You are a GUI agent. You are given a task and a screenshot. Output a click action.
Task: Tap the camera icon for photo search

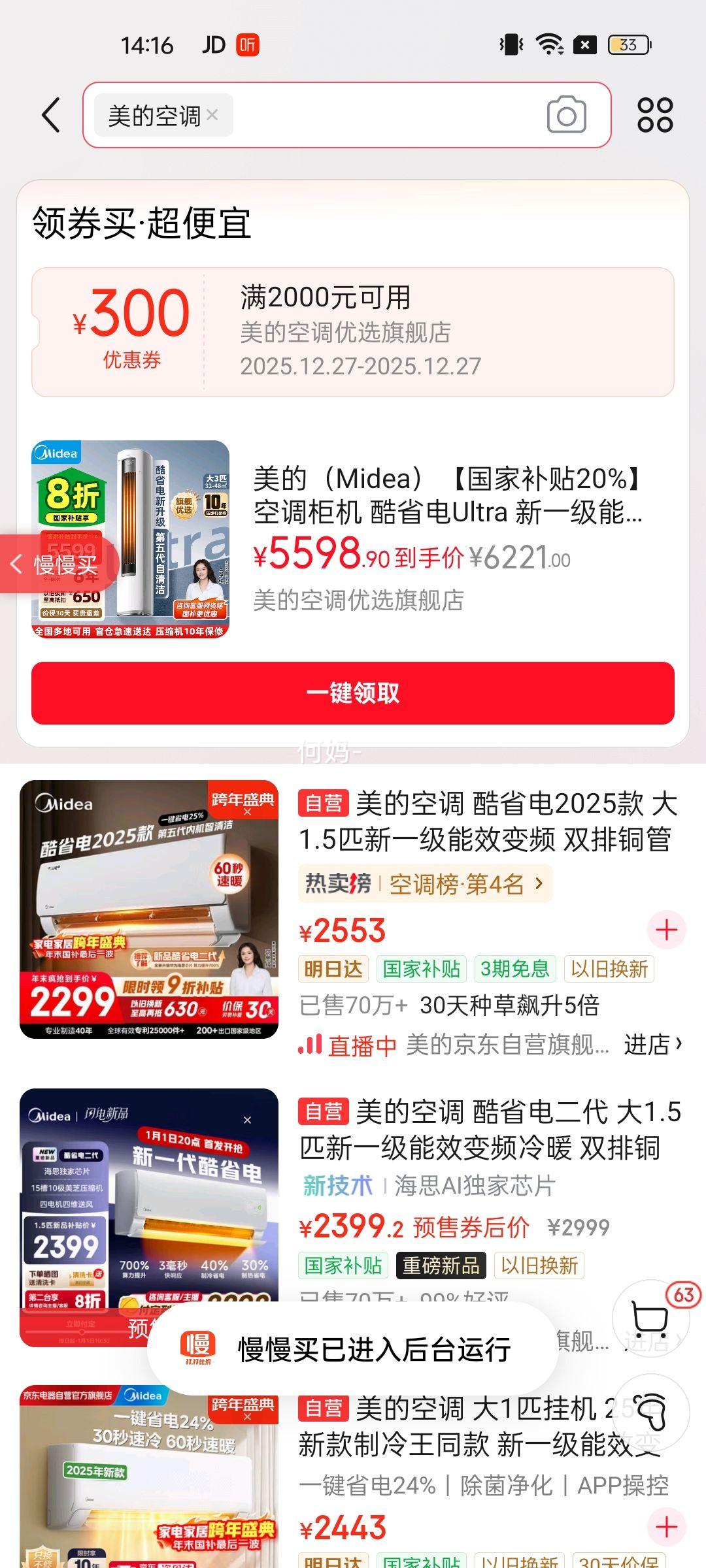[x=566, y=115]
